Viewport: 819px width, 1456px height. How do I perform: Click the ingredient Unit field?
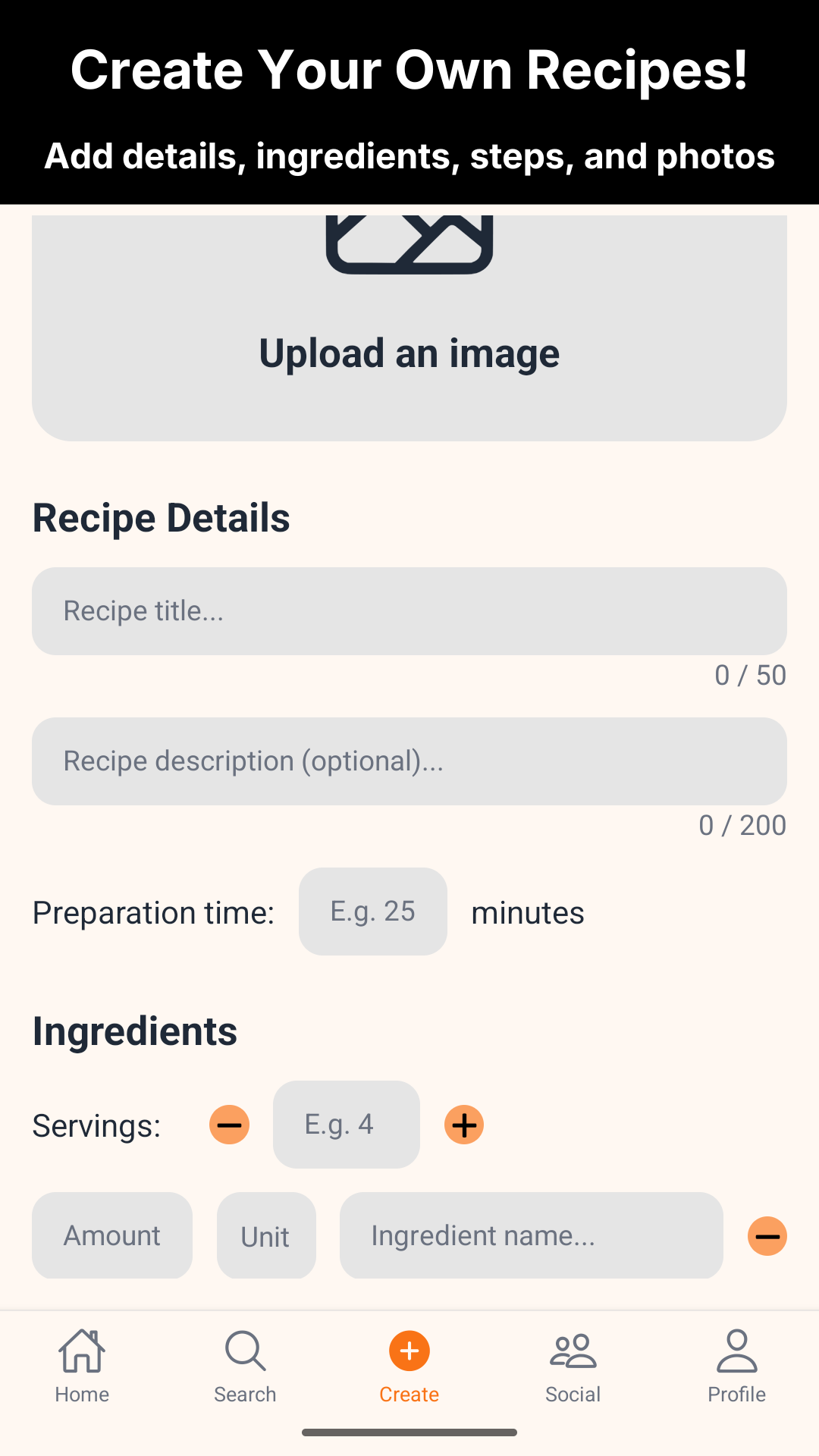pyautogui.click(x=266, y=1236)
